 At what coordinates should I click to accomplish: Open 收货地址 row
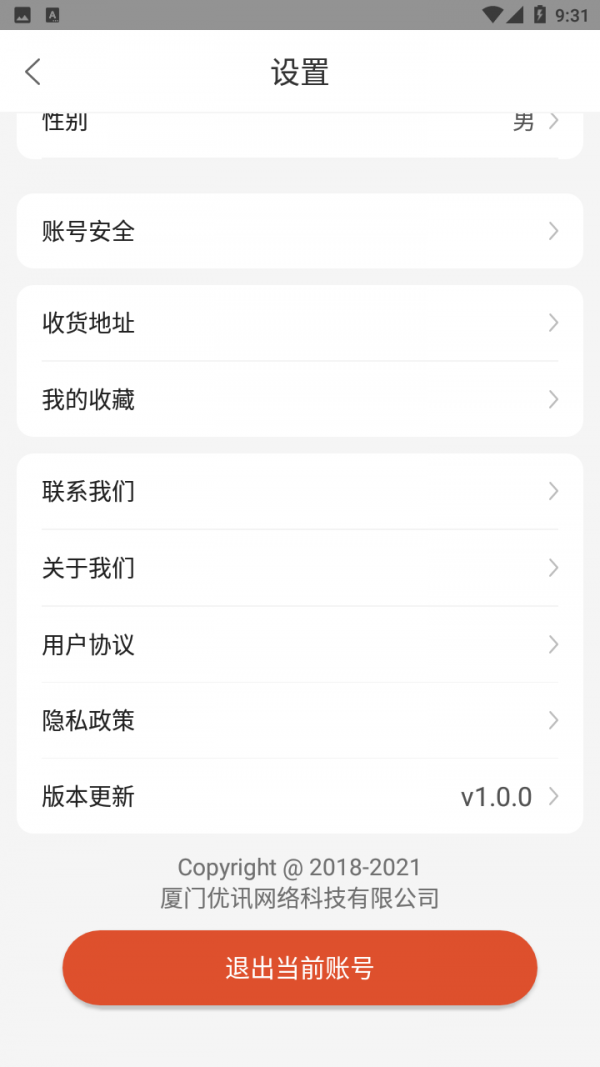coord(300,323)
